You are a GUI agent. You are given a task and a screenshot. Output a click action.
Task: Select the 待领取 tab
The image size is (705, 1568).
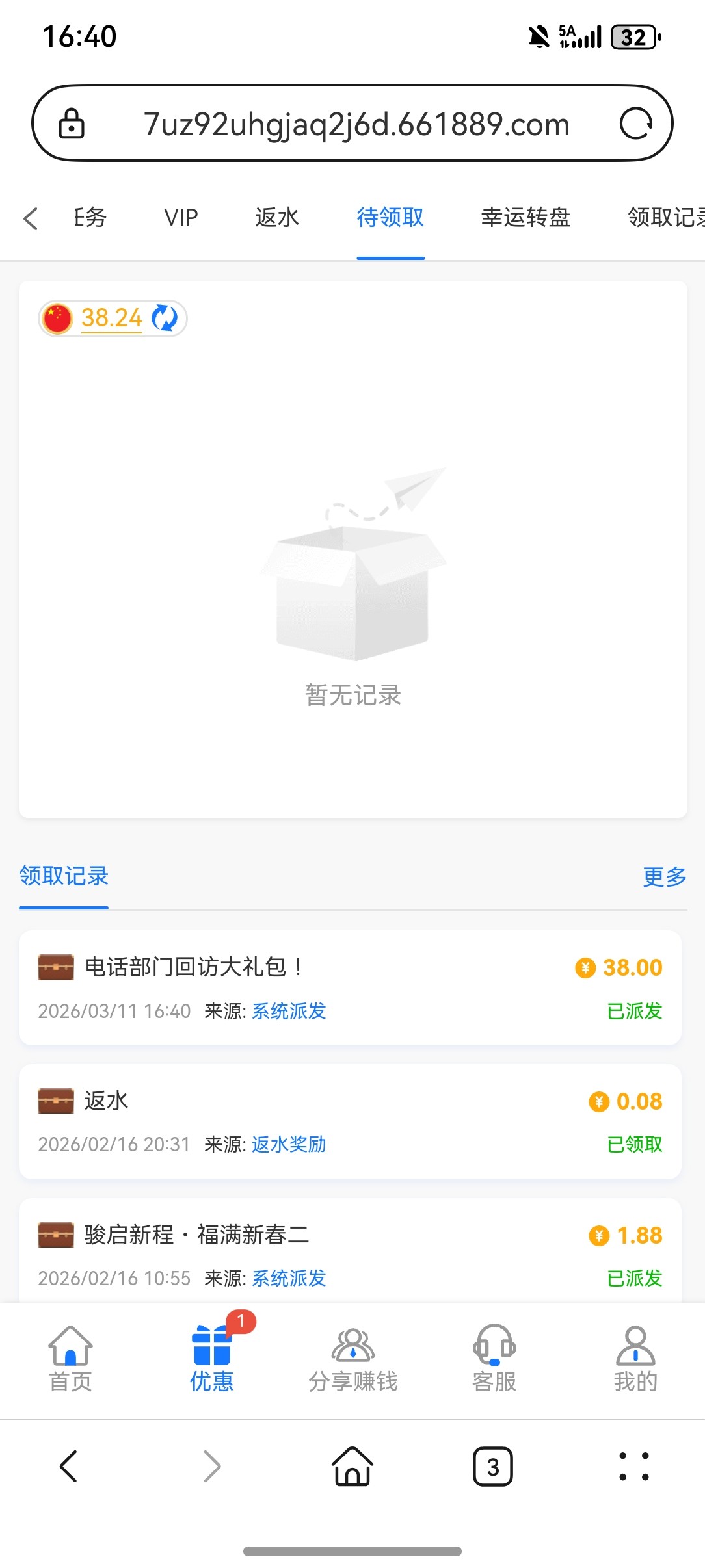click(x=390, y=218)
